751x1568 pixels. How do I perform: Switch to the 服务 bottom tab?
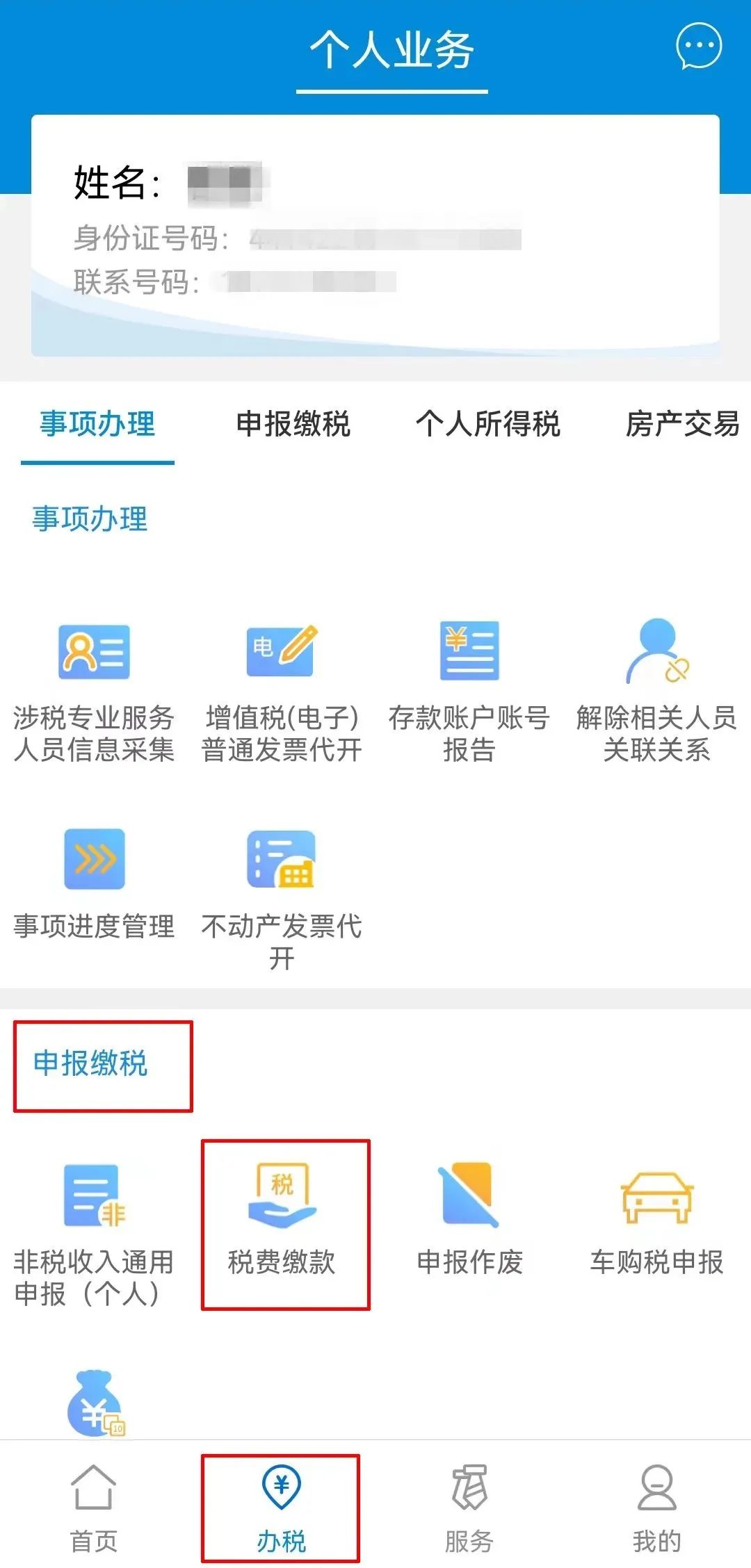[x=469, y=1507]
